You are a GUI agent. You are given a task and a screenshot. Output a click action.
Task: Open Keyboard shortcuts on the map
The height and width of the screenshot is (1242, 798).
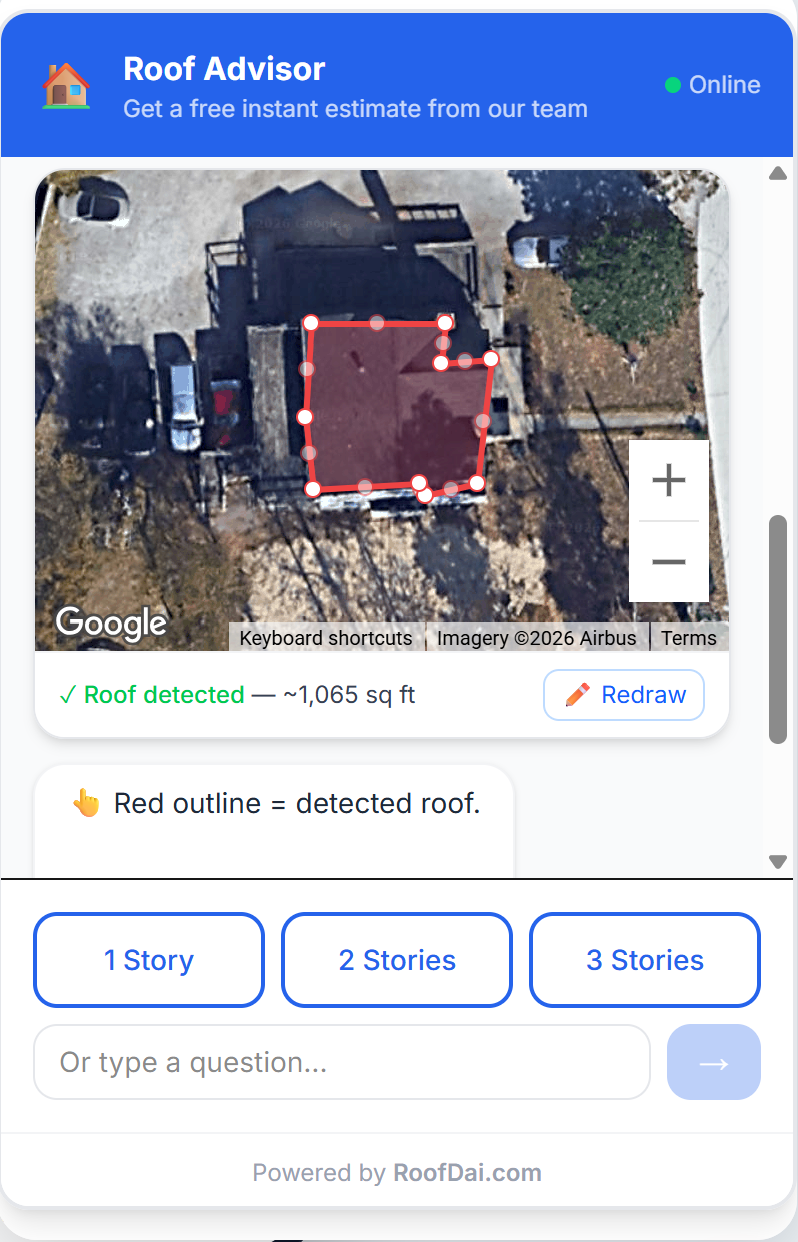coord(326,638)
